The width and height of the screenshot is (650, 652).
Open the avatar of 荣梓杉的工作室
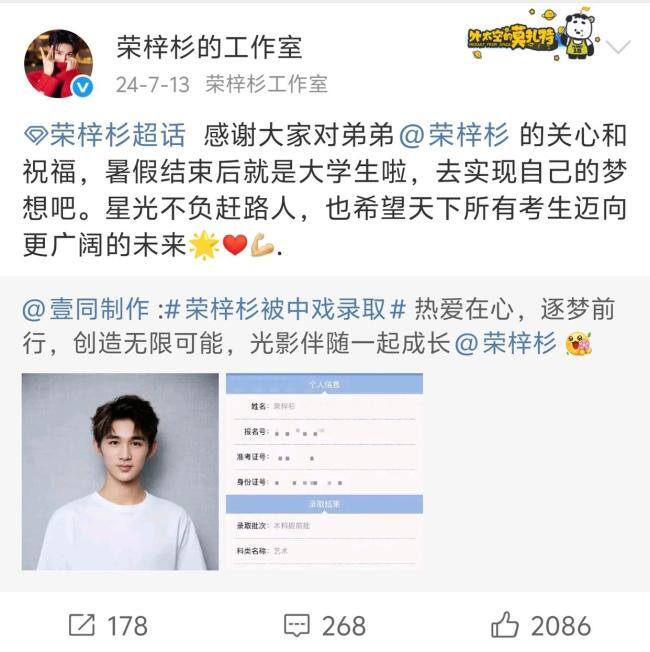point(59,64)
